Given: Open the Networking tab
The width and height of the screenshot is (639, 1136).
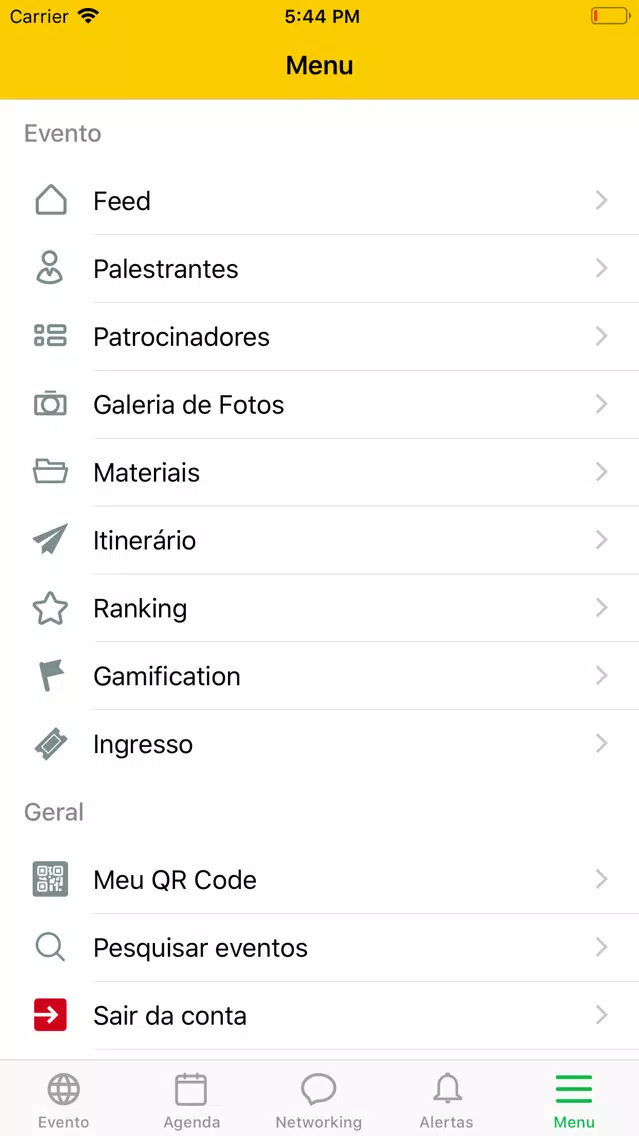Looking at the screenshot, I should point(319,1100).
